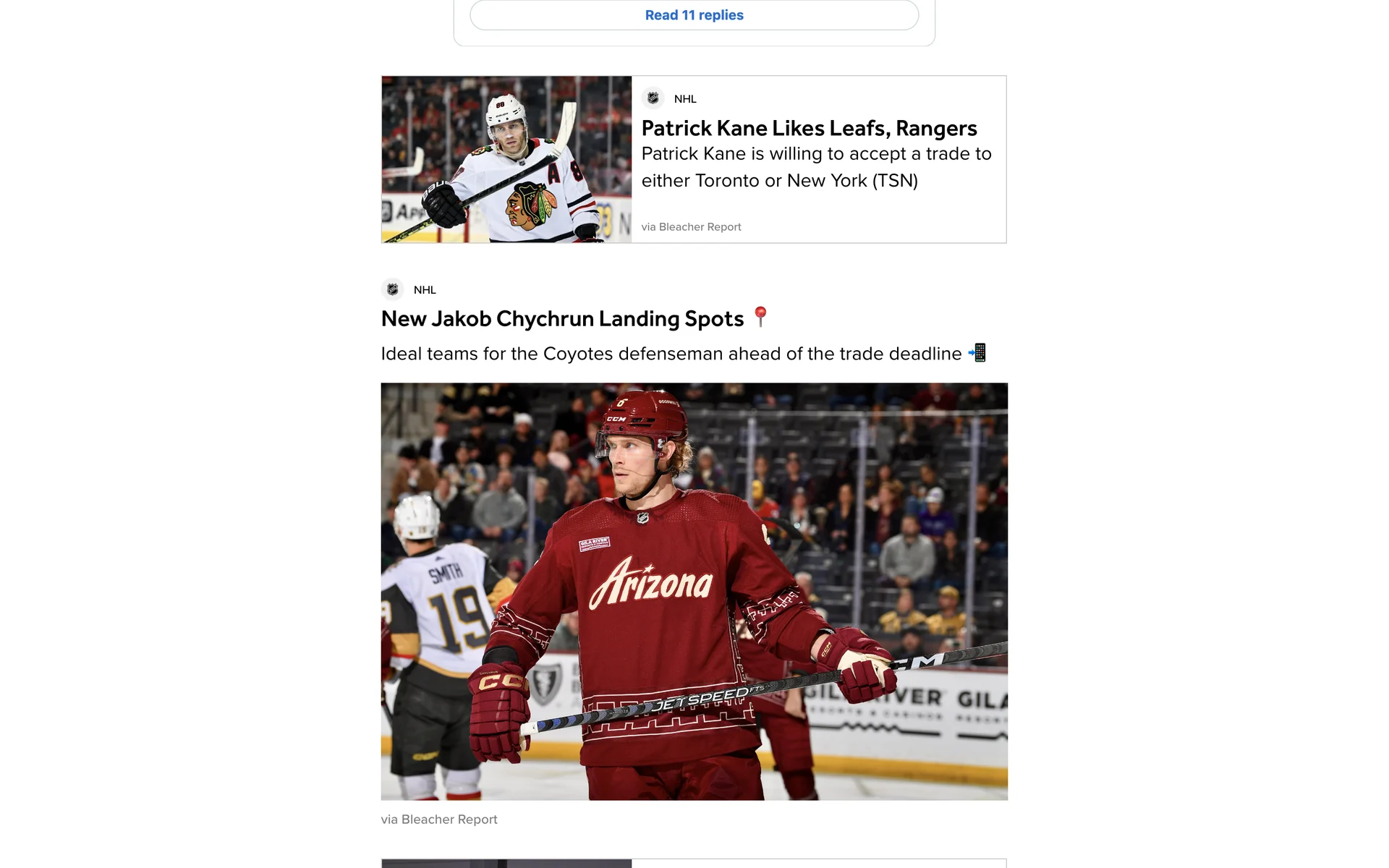The image size is (1389, 868).
Task: Tap the NHL tag in the Kane card
Action: click(x=684, y=99)
